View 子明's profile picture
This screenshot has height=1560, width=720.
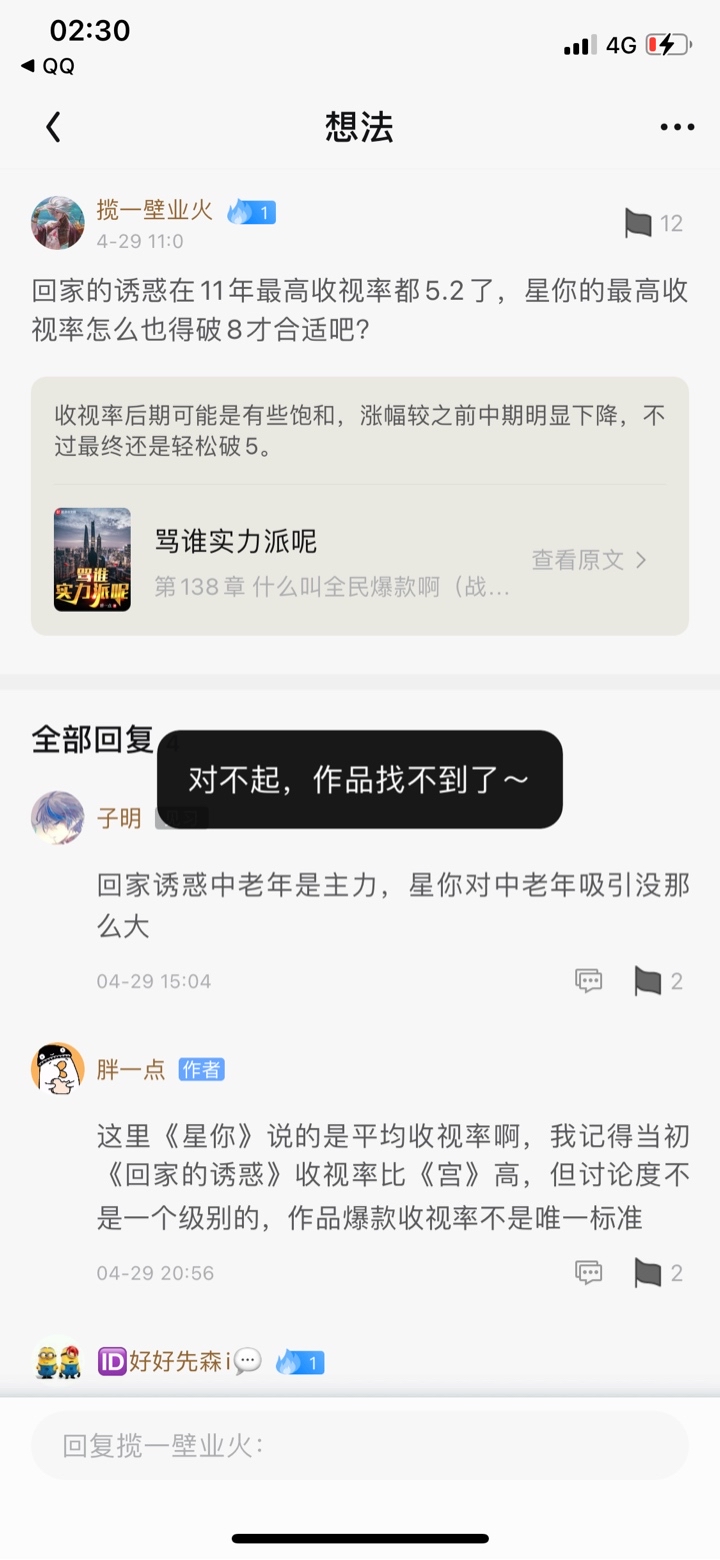58,817
